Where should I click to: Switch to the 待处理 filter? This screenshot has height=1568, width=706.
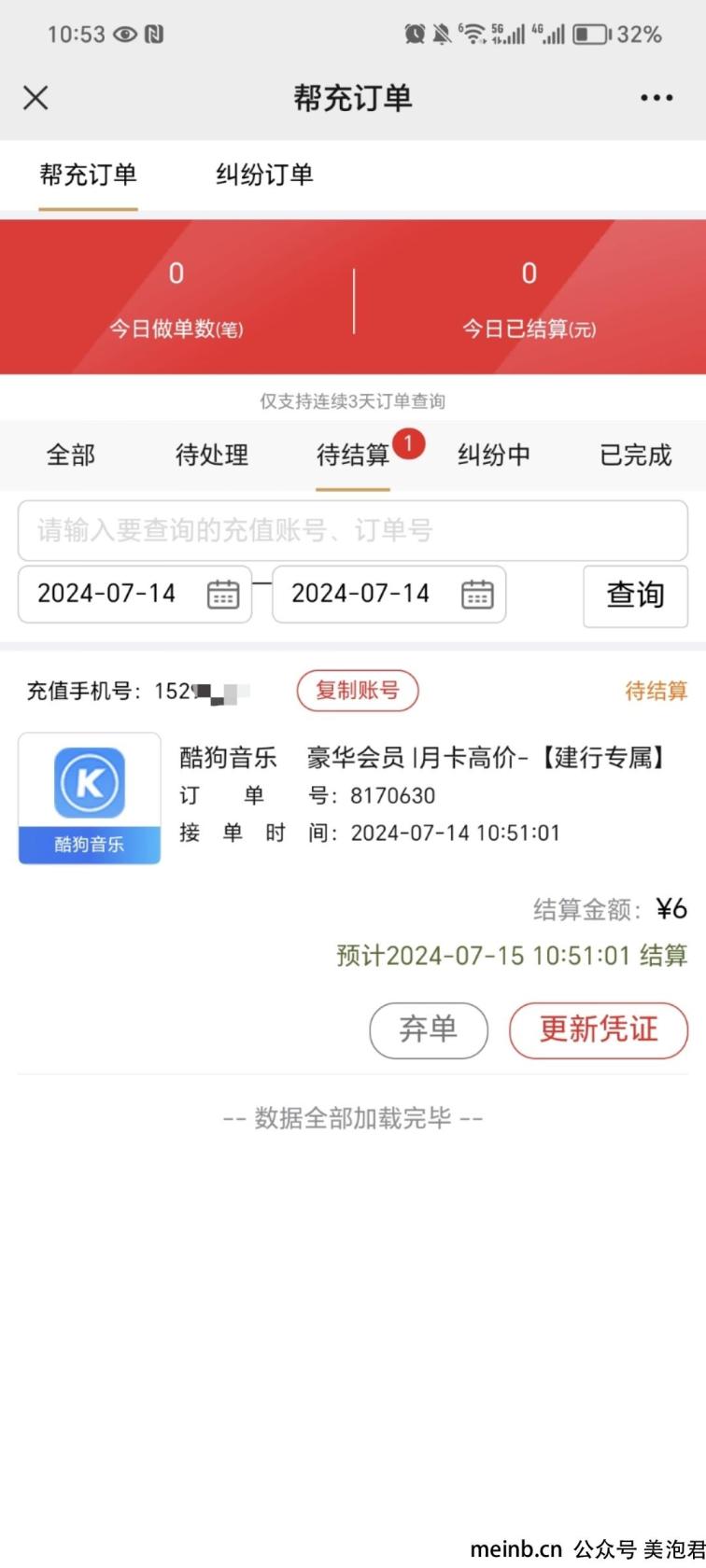point(212,455)
